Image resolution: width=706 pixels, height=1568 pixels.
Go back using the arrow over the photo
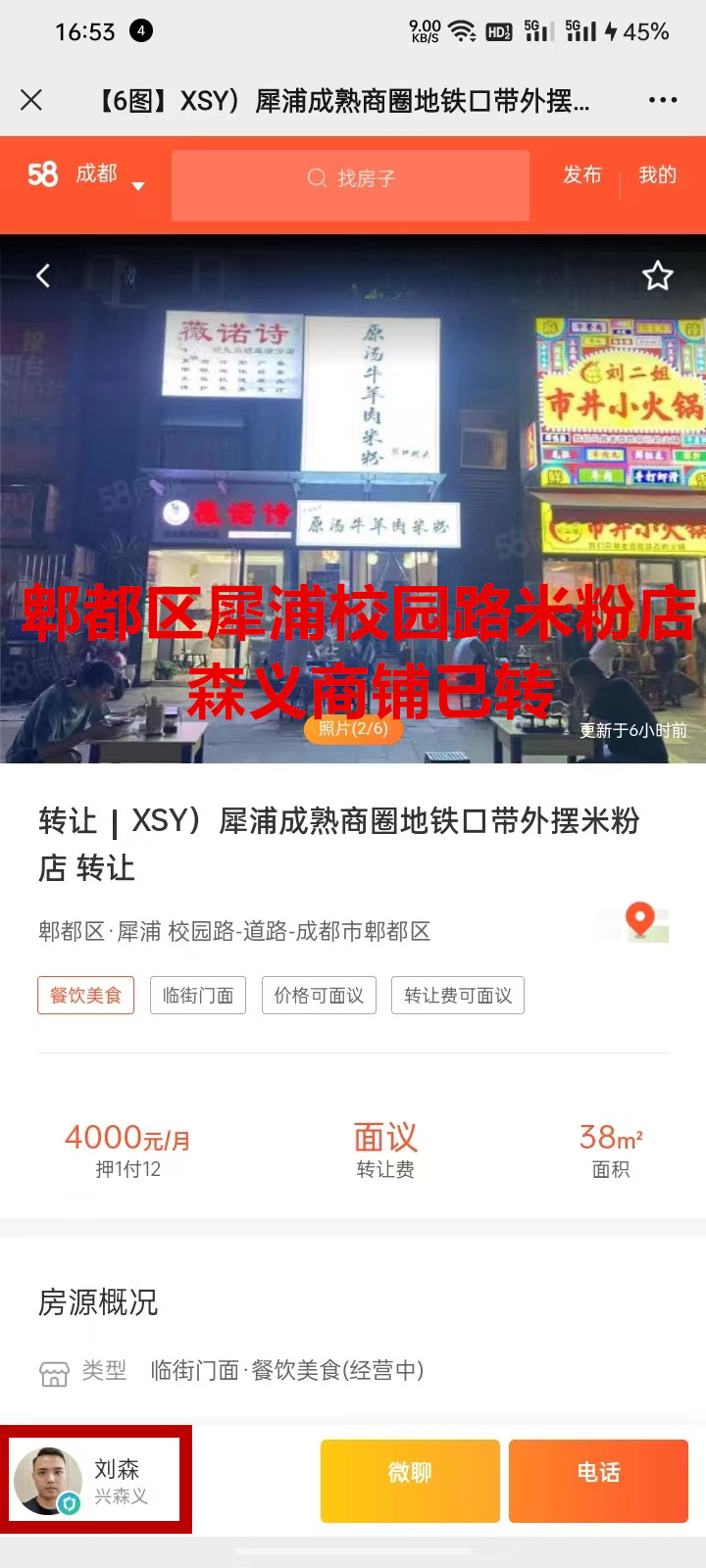coord(43,276)
